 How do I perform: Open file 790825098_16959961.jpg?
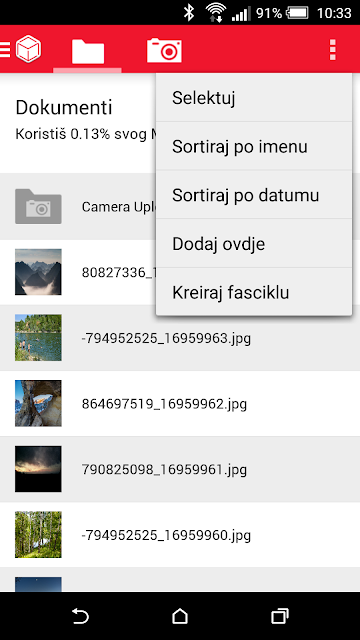tap(180, 469)
